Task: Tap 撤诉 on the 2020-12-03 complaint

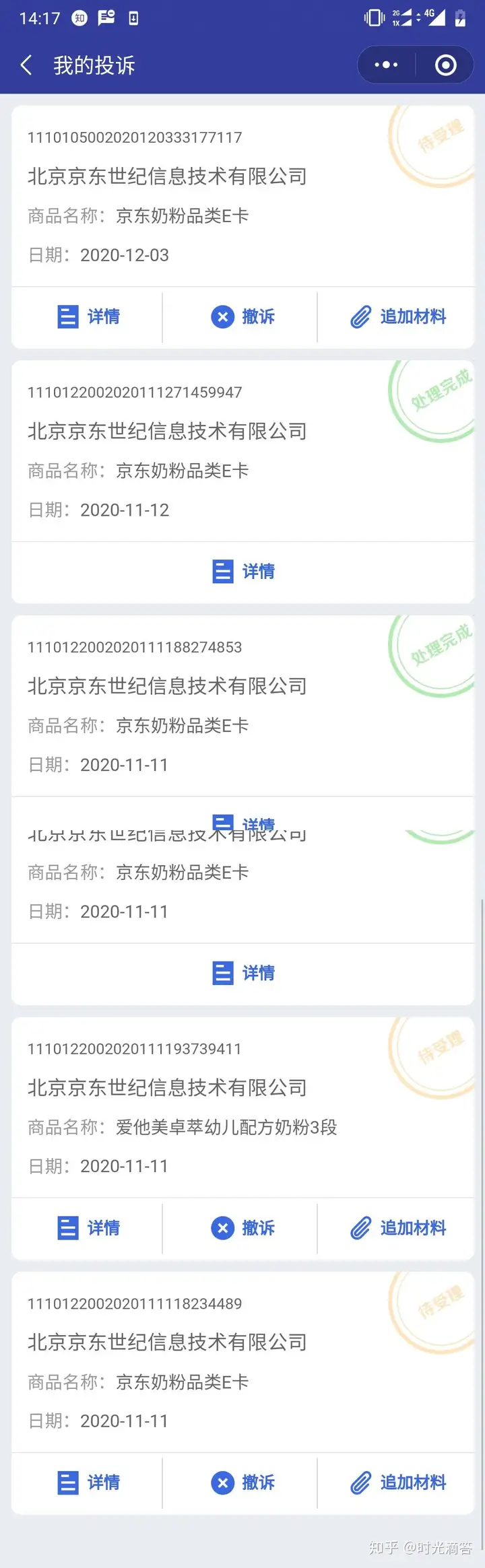Action: point(243,316)
